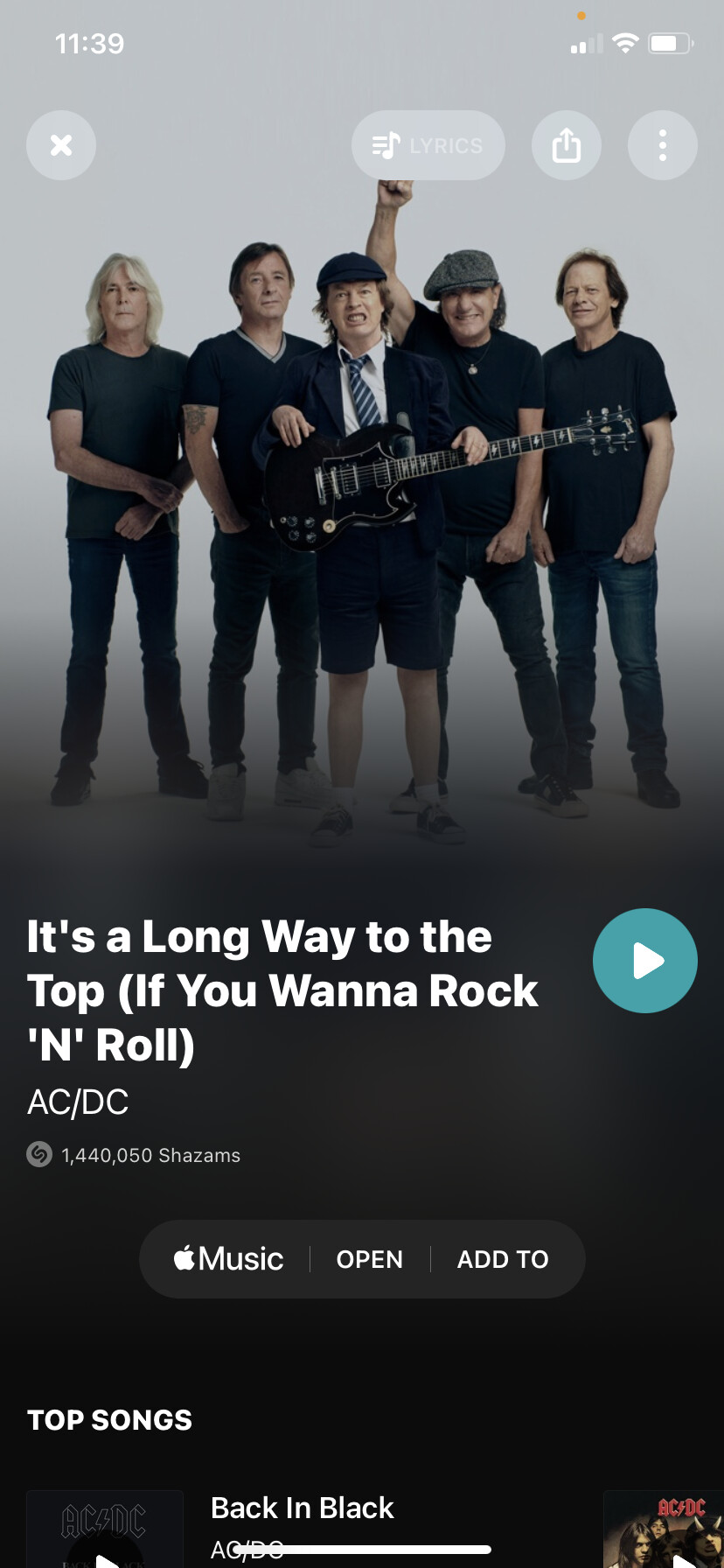Play the It's a Long Way preview
Image resolution: width=724 pixels, height=1568 pixels.
tap(644, 961)
